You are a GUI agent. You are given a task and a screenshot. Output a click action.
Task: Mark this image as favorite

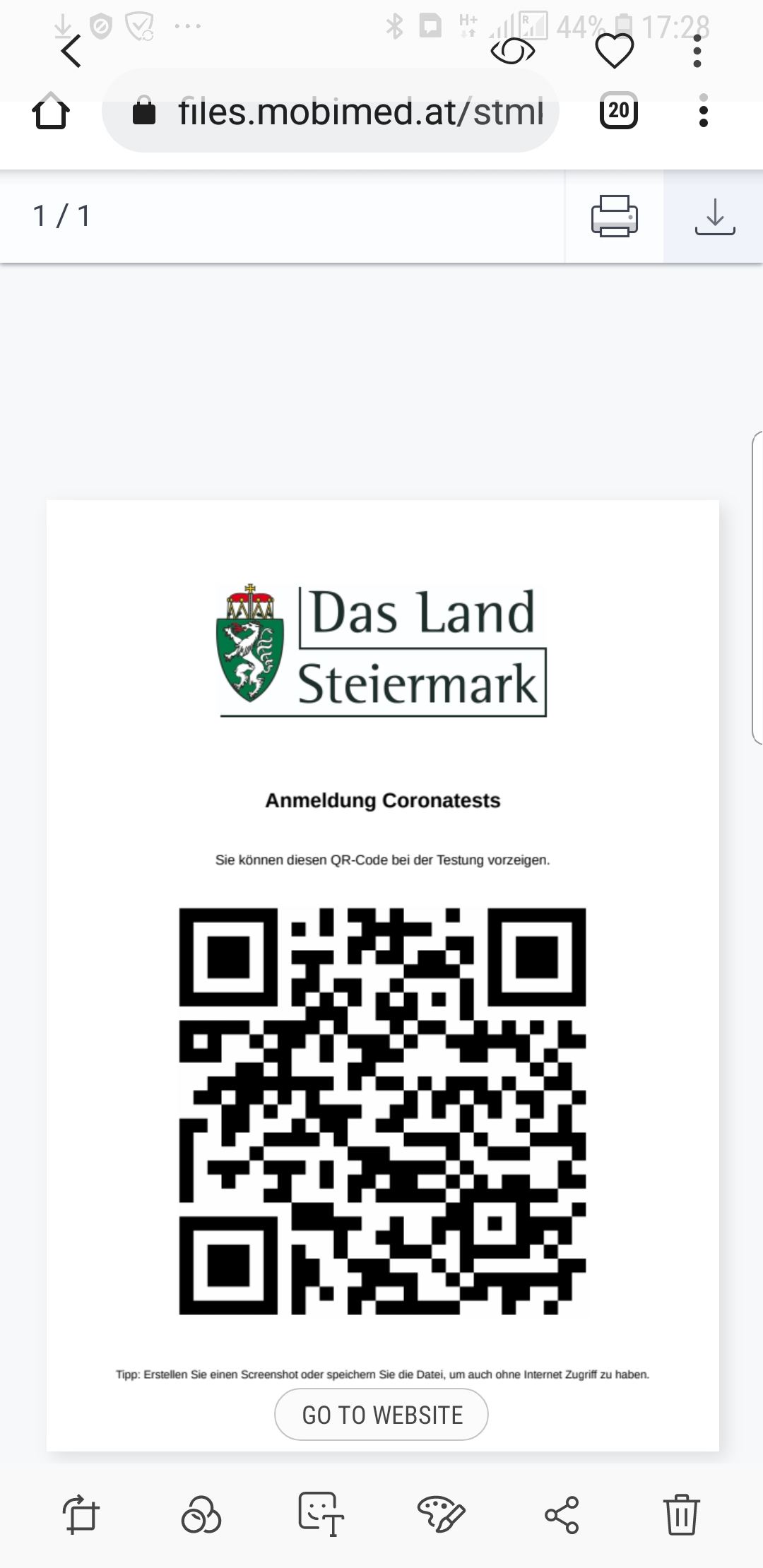pyautogui.click(x=614, y=52)
